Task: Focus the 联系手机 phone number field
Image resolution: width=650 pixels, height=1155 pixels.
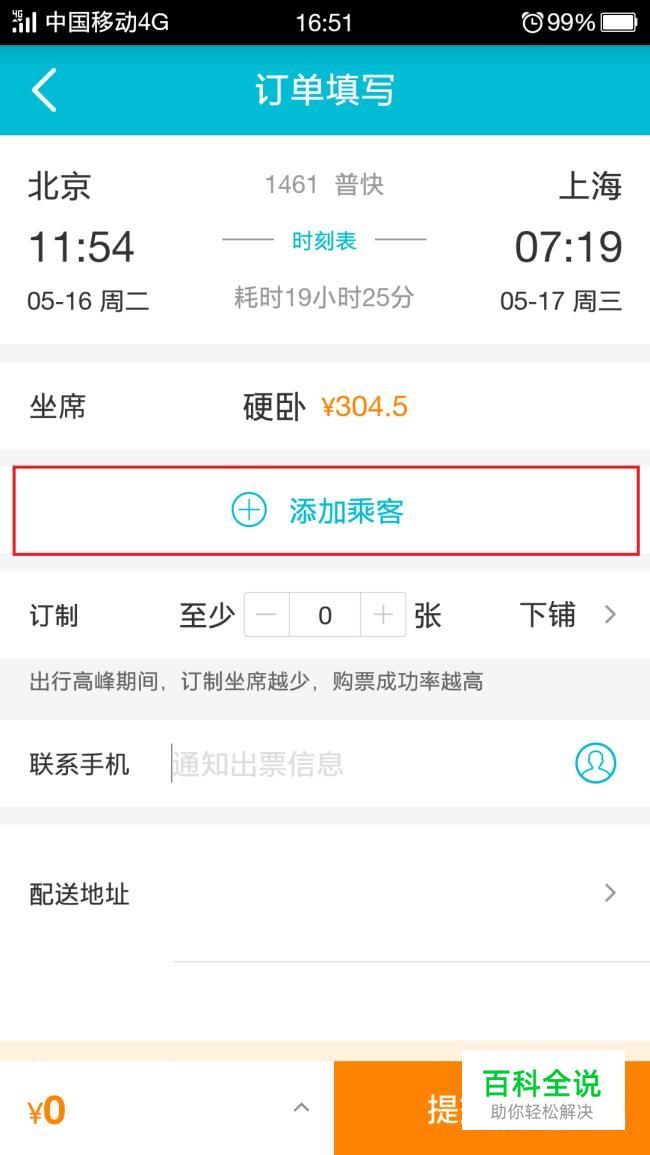Action: tap(366, 764)
